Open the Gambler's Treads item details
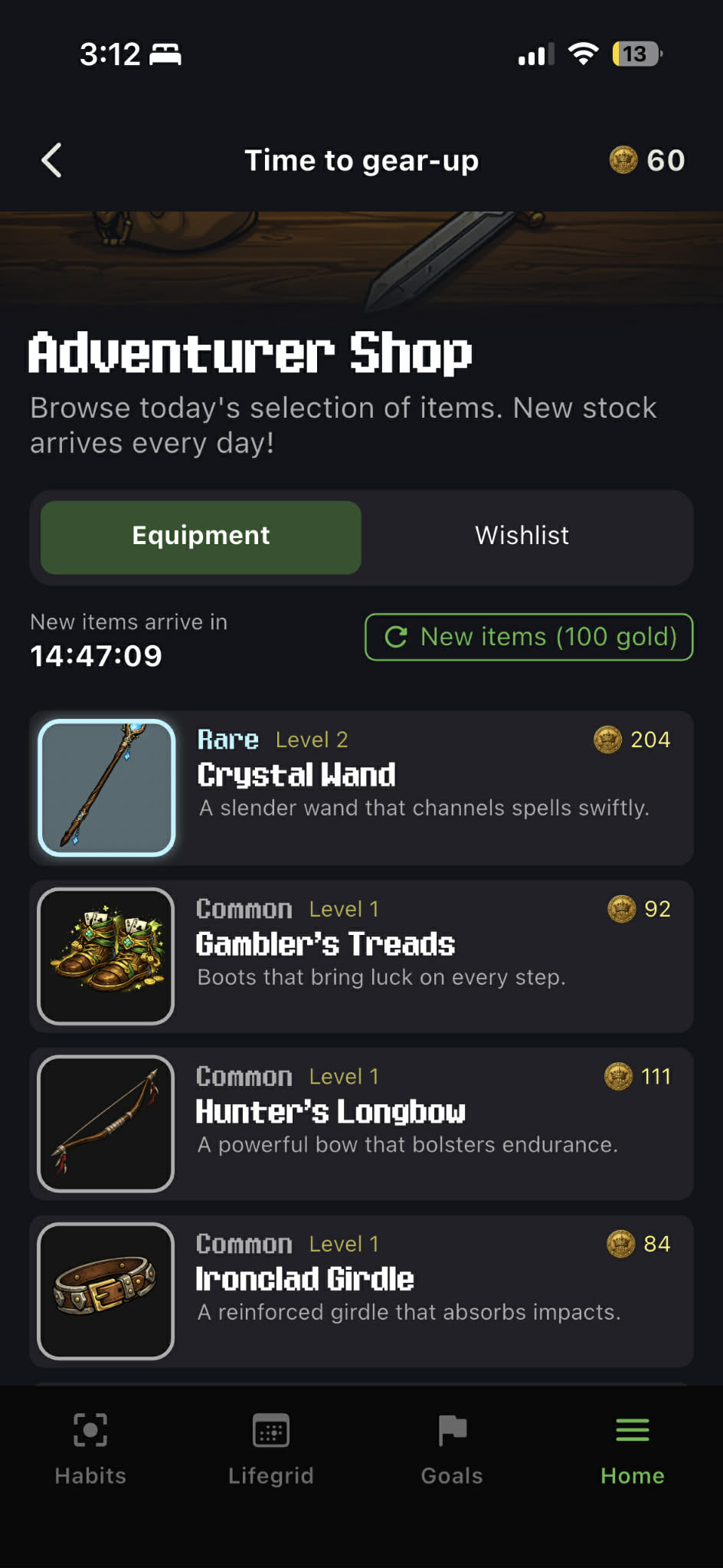 (x=361, y=955)
